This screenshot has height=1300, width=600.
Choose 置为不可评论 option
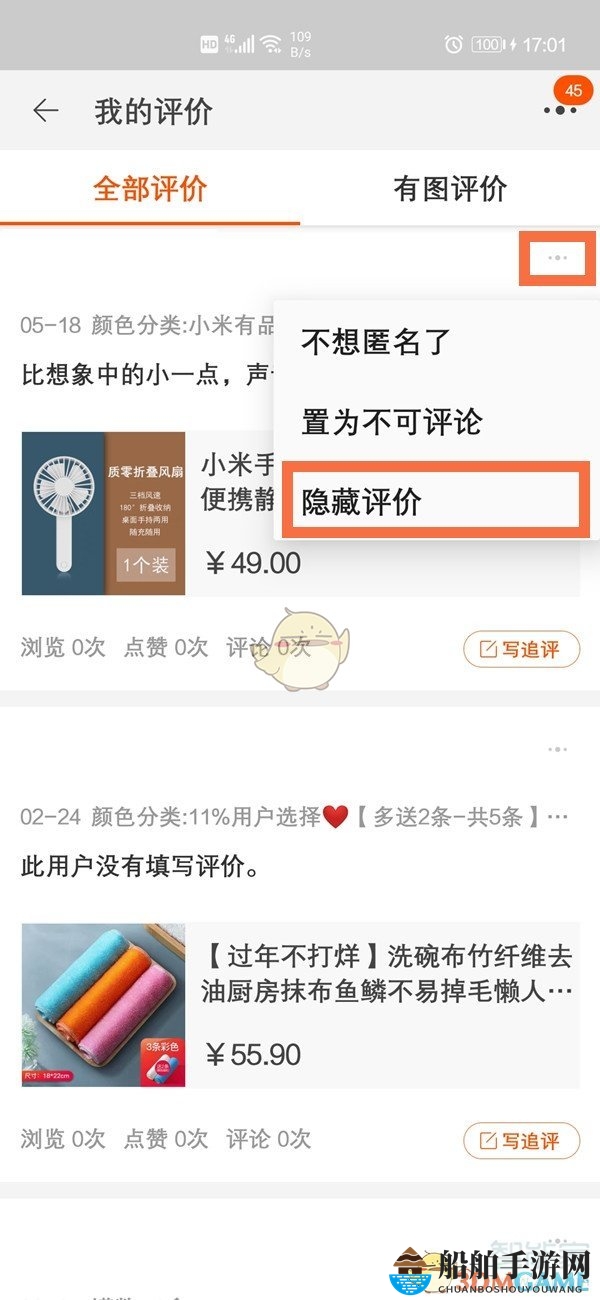tap(392, 422)
